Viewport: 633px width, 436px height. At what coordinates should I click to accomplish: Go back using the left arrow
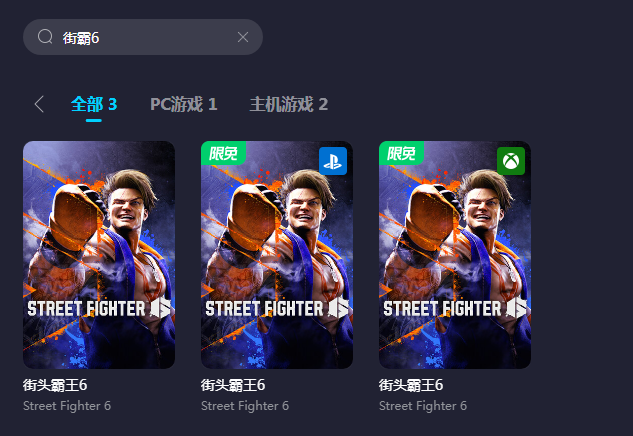39,104
